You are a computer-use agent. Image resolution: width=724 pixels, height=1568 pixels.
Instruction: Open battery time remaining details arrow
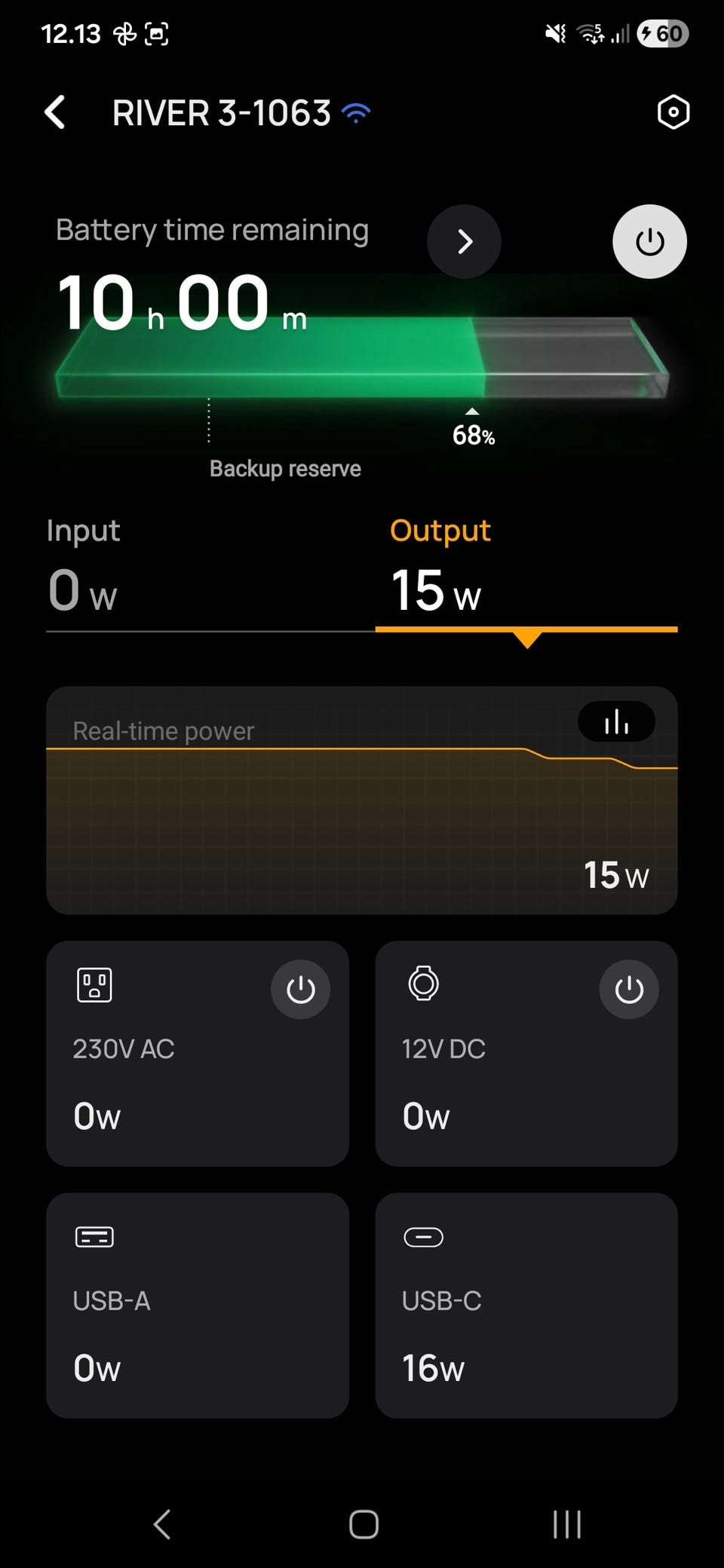[x=464, y=241]
